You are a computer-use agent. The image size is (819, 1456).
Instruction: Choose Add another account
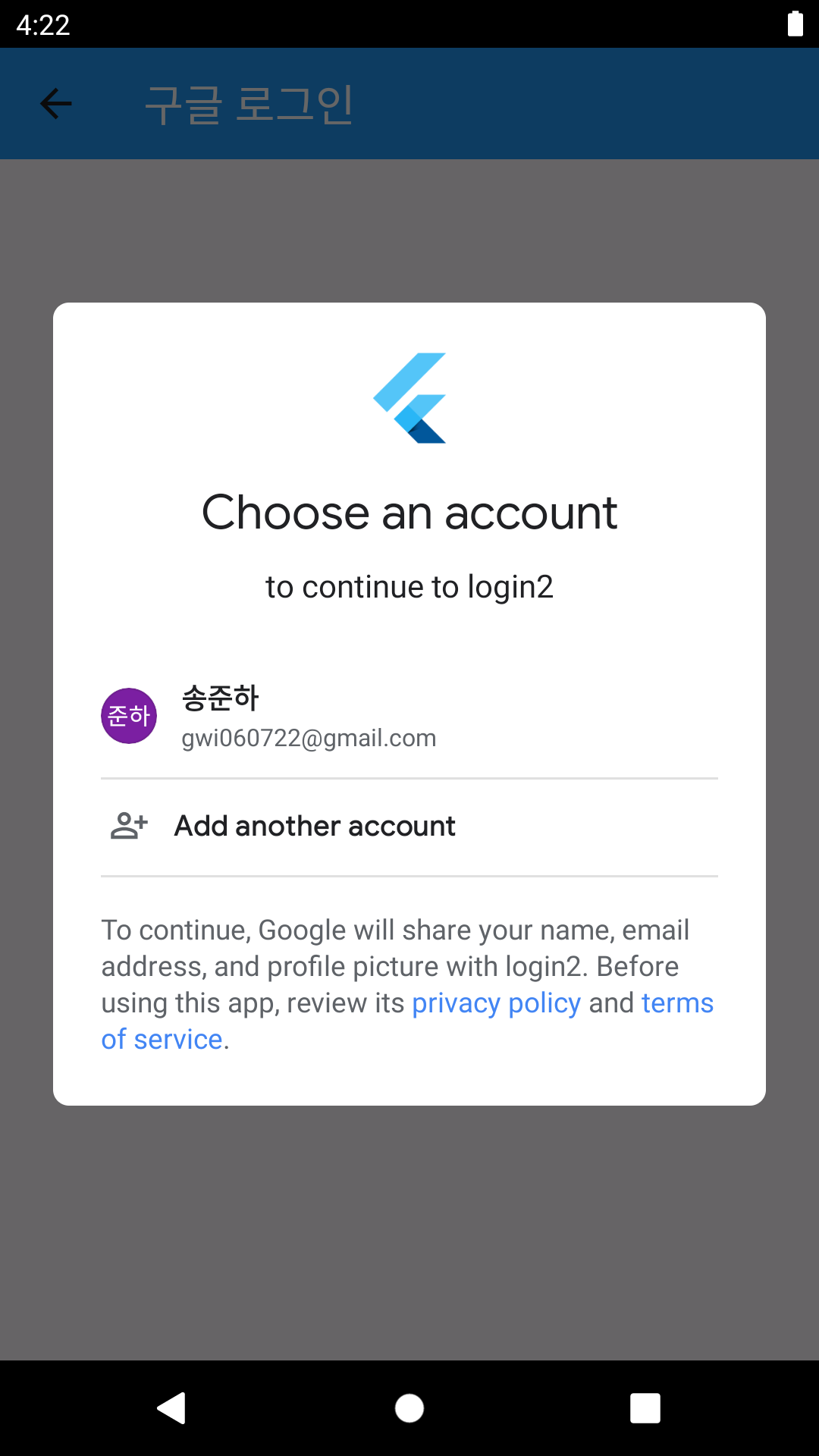(315, 826)
